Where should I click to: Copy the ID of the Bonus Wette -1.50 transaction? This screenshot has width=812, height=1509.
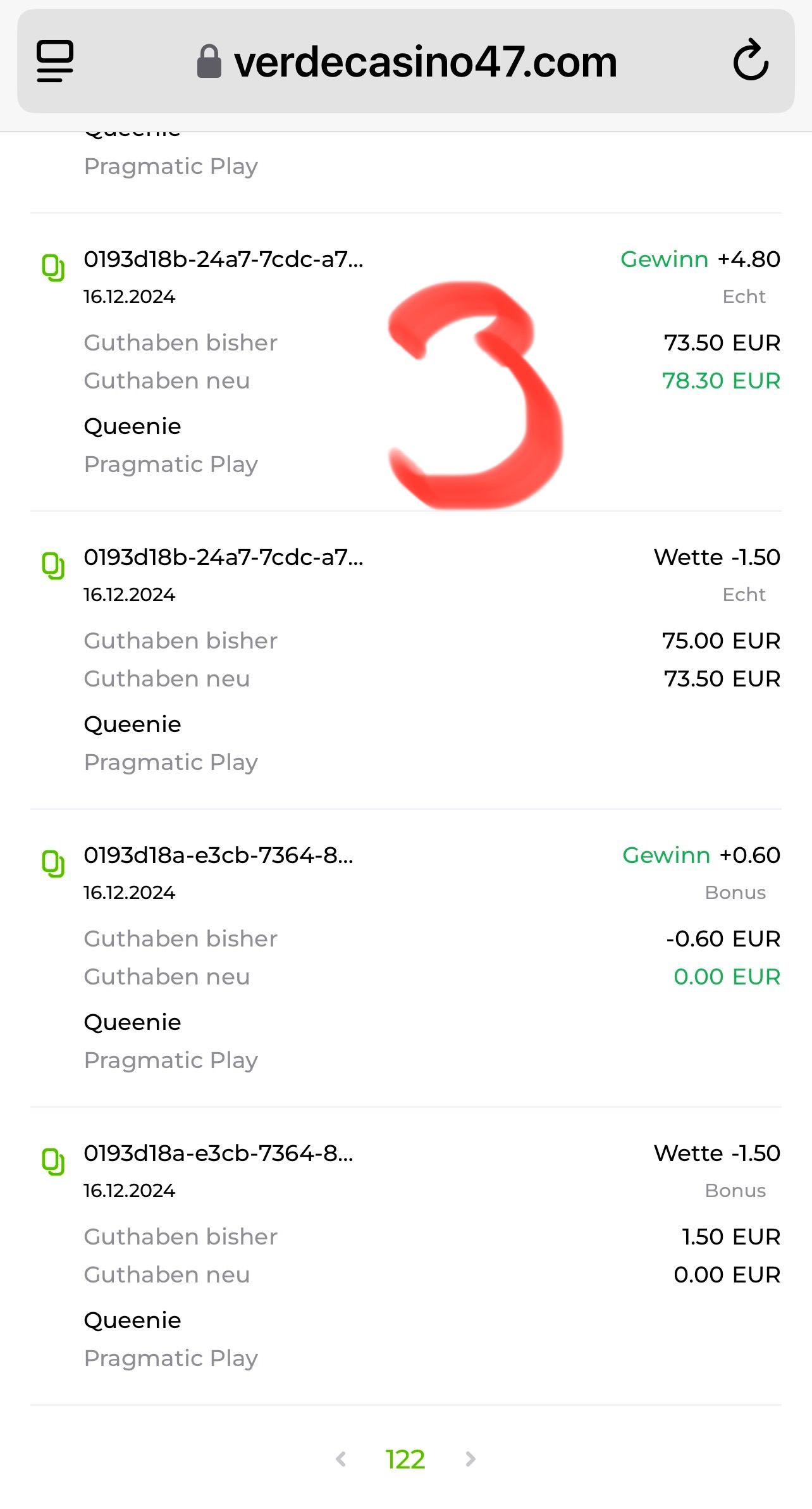point(53,1162)
